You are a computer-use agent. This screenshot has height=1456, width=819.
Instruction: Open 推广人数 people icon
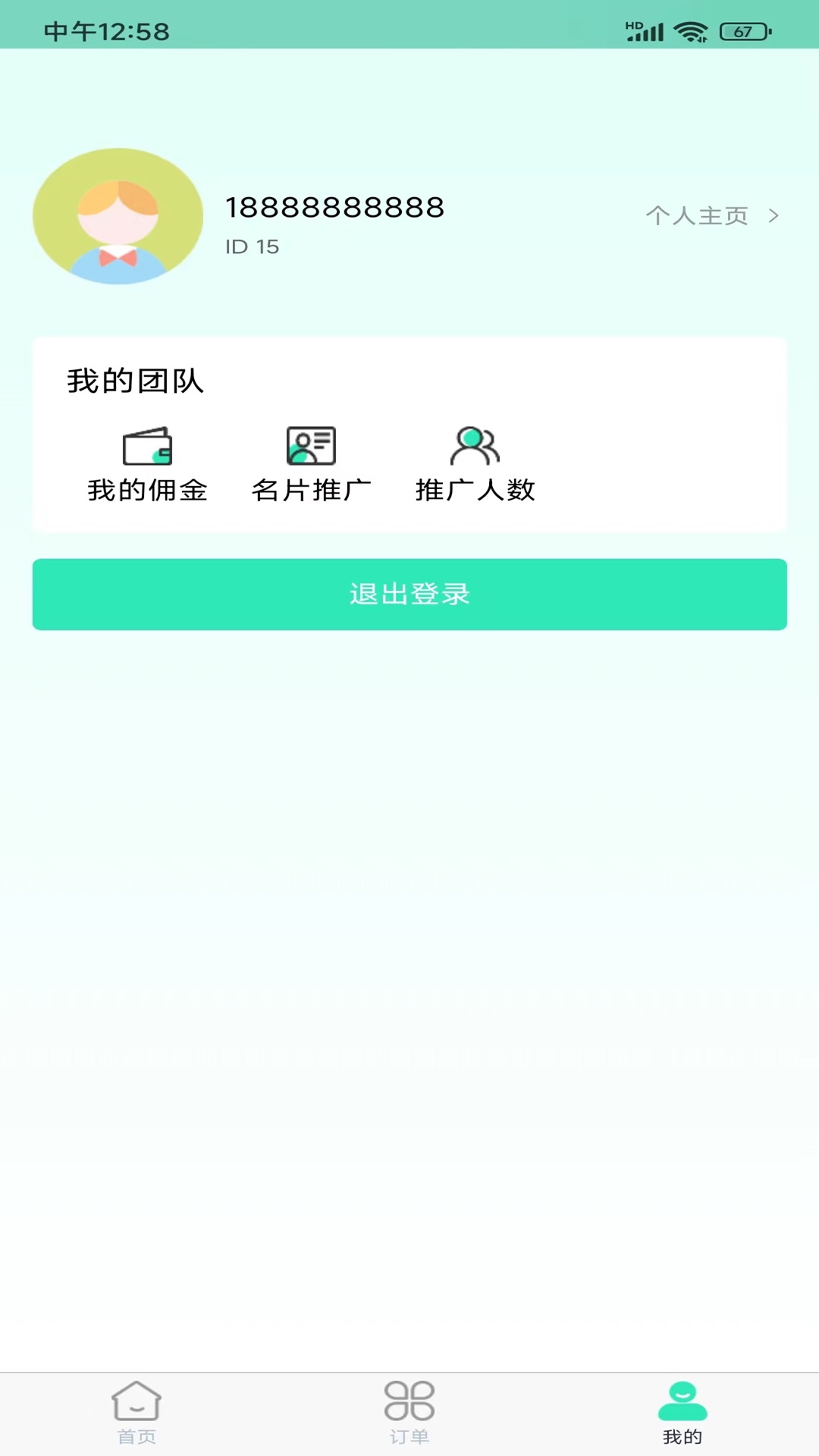click(x=474, y=447)
